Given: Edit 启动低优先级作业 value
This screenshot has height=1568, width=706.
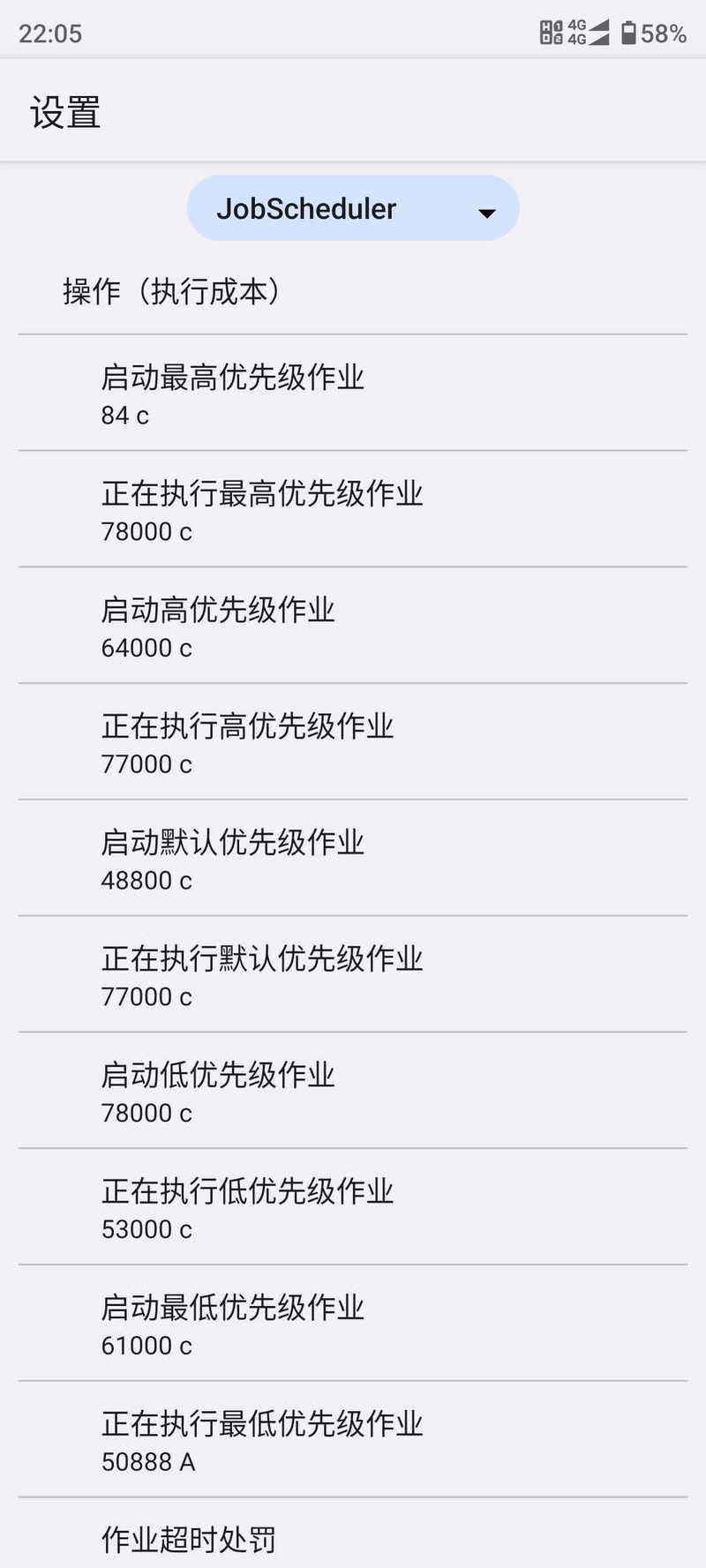Looking at the screenshot, I should (353, 1092).
